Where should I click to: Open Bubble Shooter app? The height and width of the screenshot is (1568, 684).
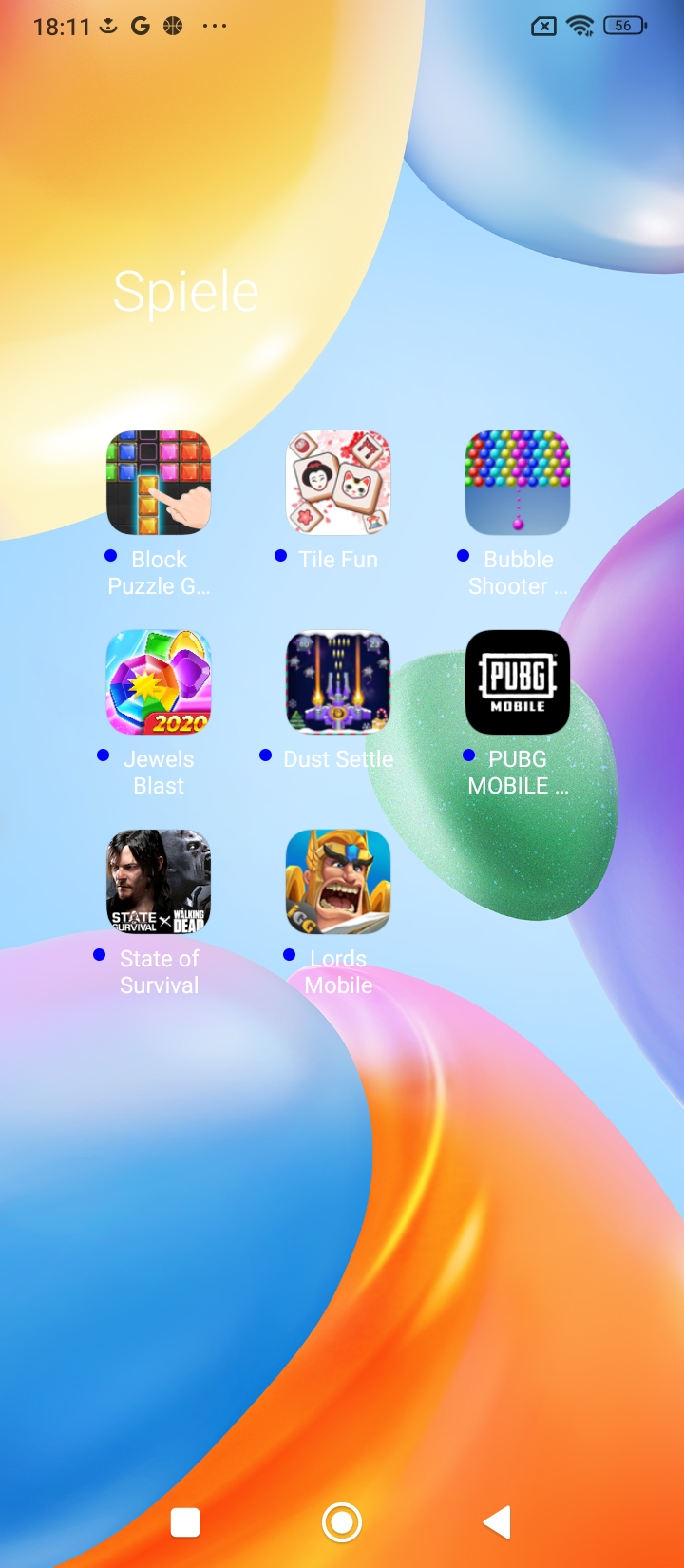coord(518,483)
